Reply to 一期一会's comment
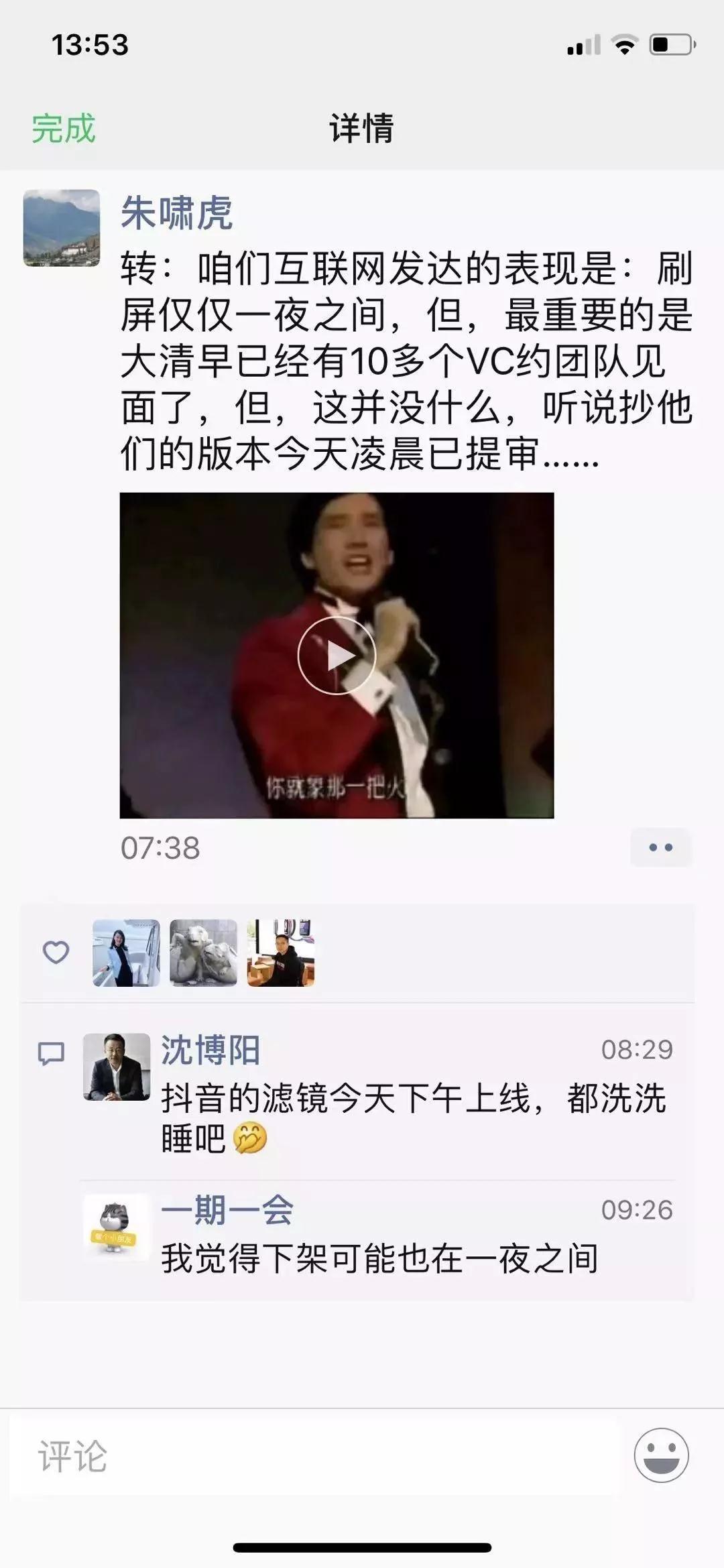The width and height of the screenshot is (724, 1568). pos(379,1258)
